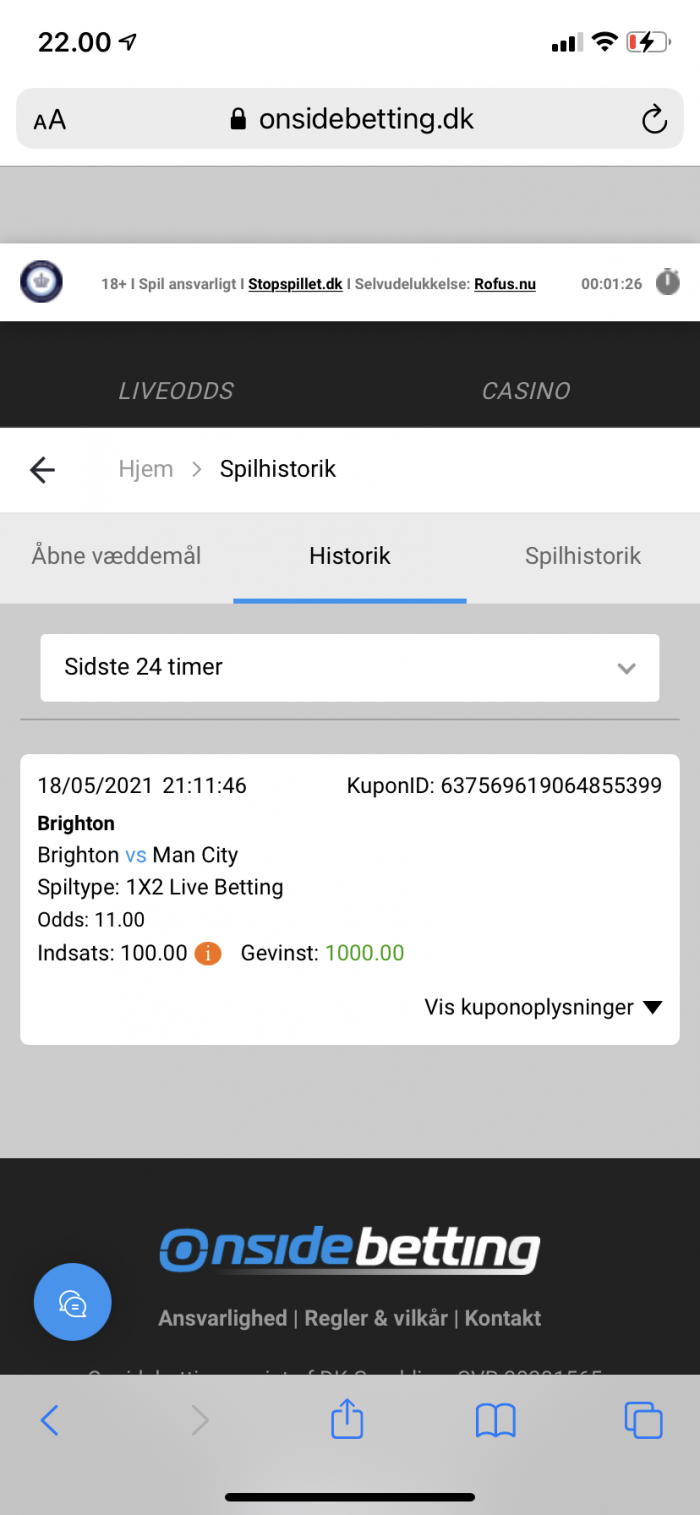Open the Hjem breadcrumb link
700x1515 pixels.
pyautogui.click(x=146, y=469)
